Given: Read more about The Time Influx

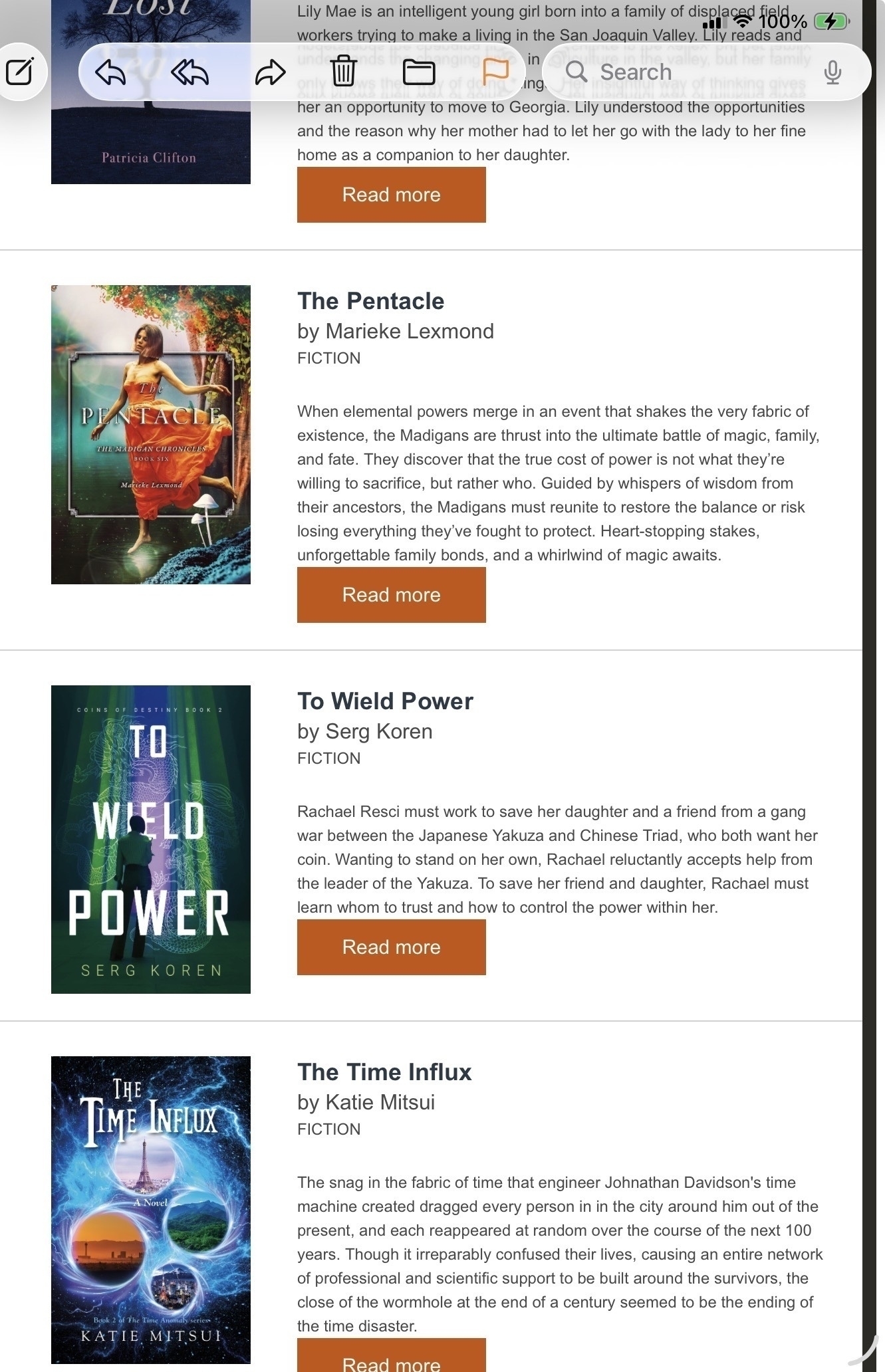Looking at the screenshot, I should coord(391,1356).
